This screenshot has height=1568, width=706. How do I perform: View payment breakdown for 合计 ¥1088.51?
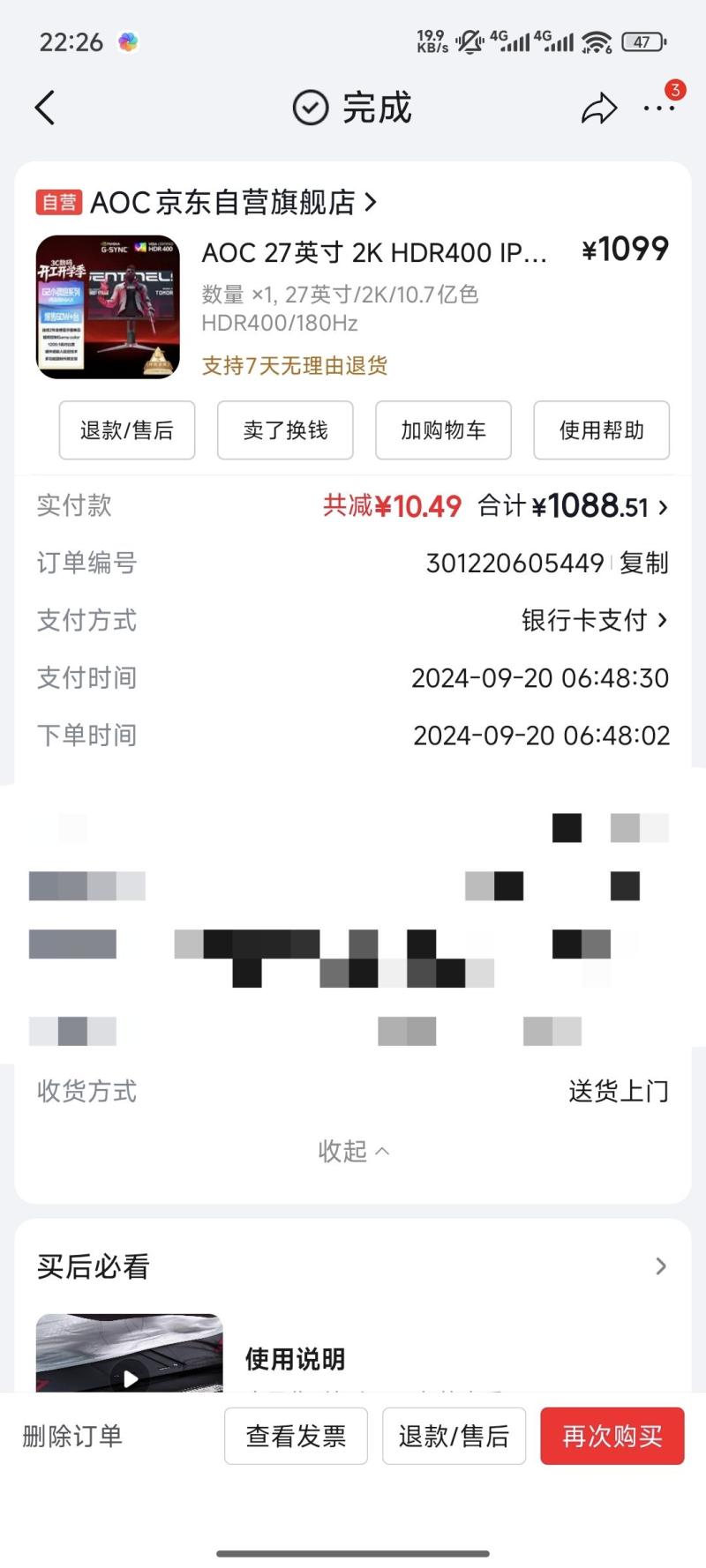tap(574, 506)
